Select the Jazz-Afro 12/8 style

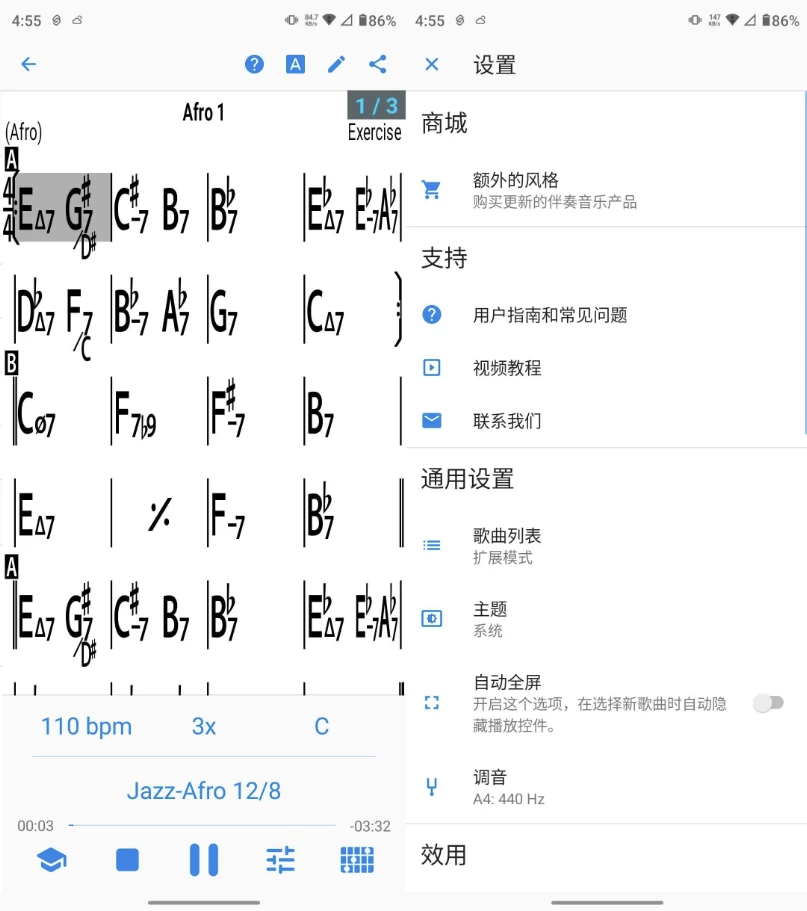tap(203, 791)
